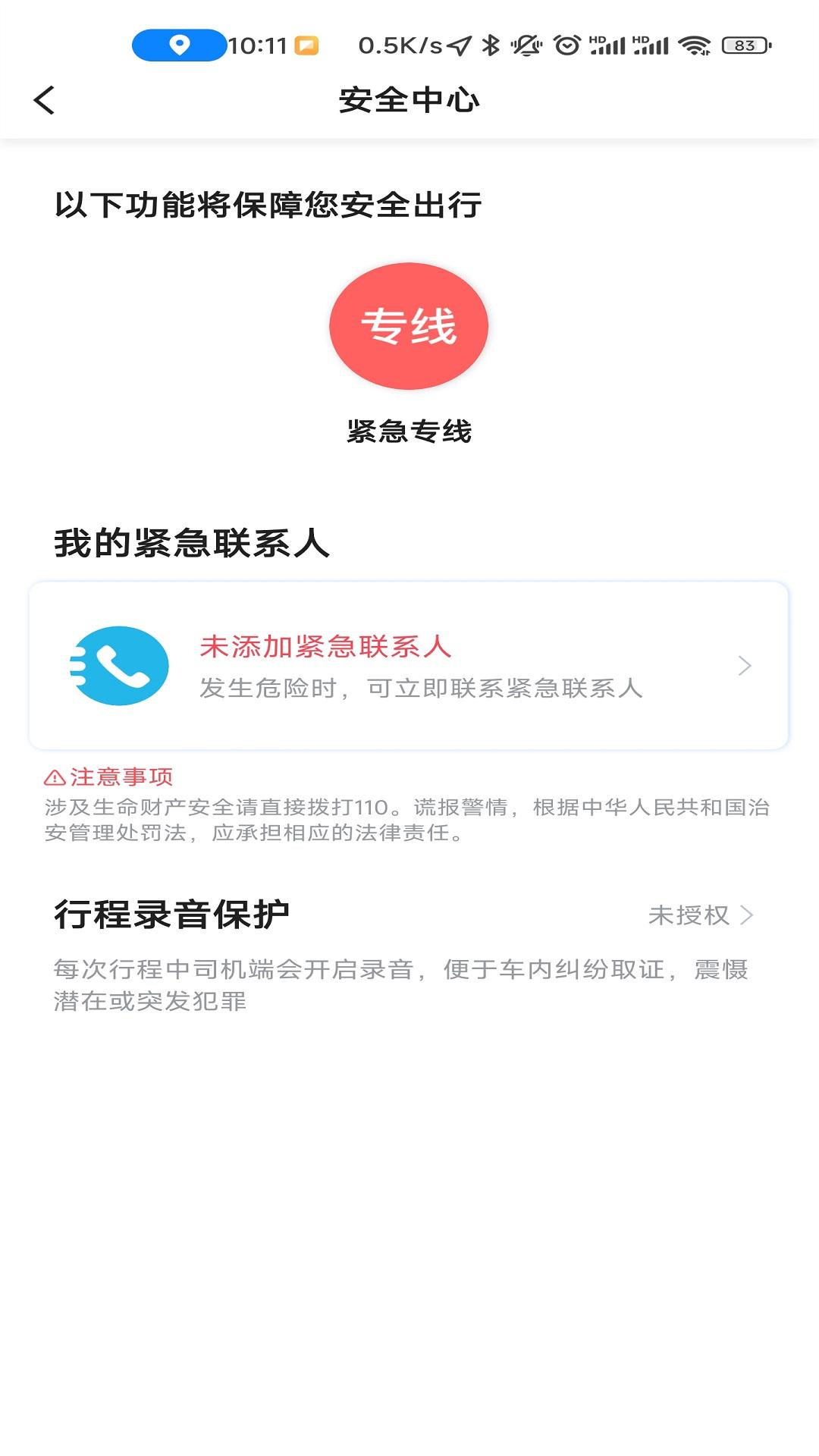Expand the 行程录音保护 chevron arrow
The height and width of the screenshot is (1456, 819).
coord(747,915)
